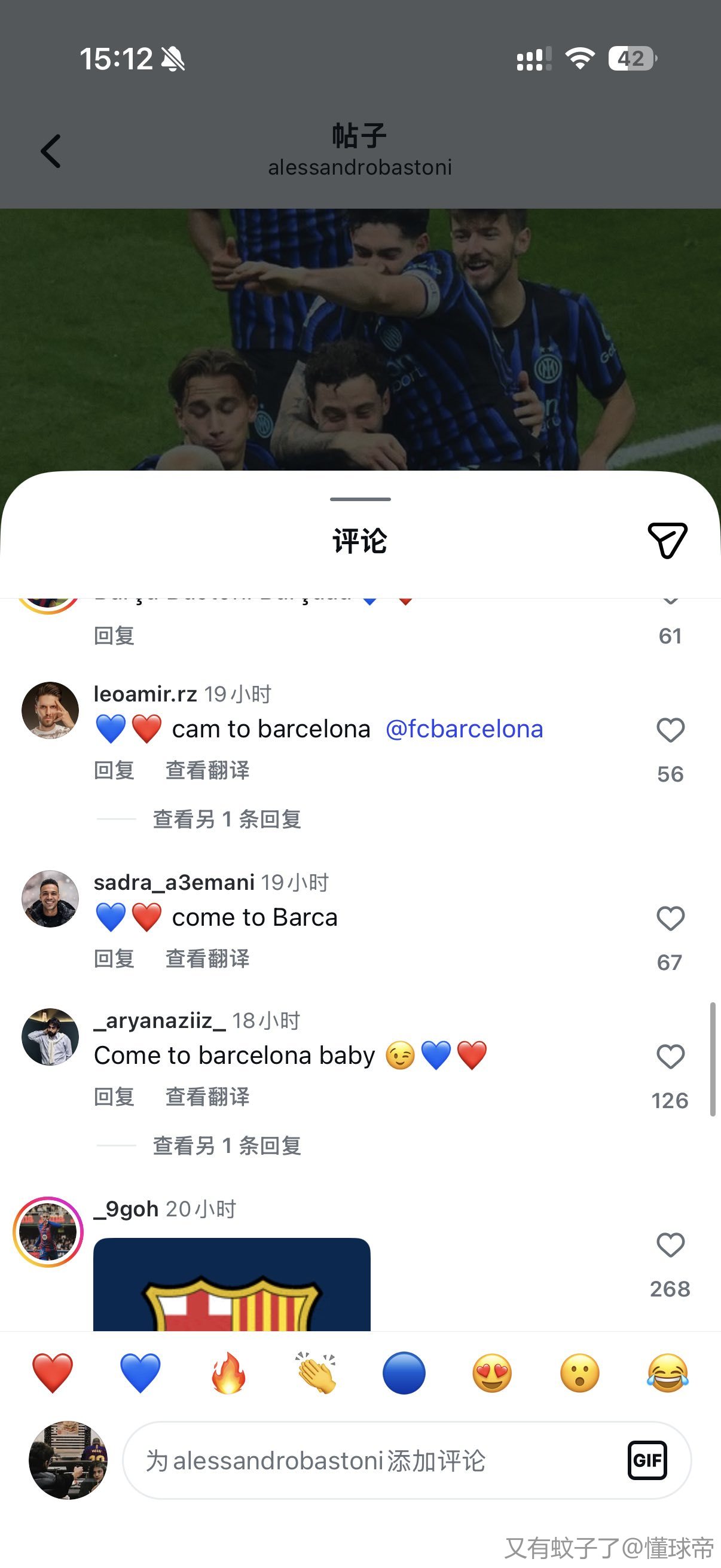The height and width of the screenshot is (1568, 721).
Task: Reply to _aryanaziiz_'s comment
Action: [114, 1097]
